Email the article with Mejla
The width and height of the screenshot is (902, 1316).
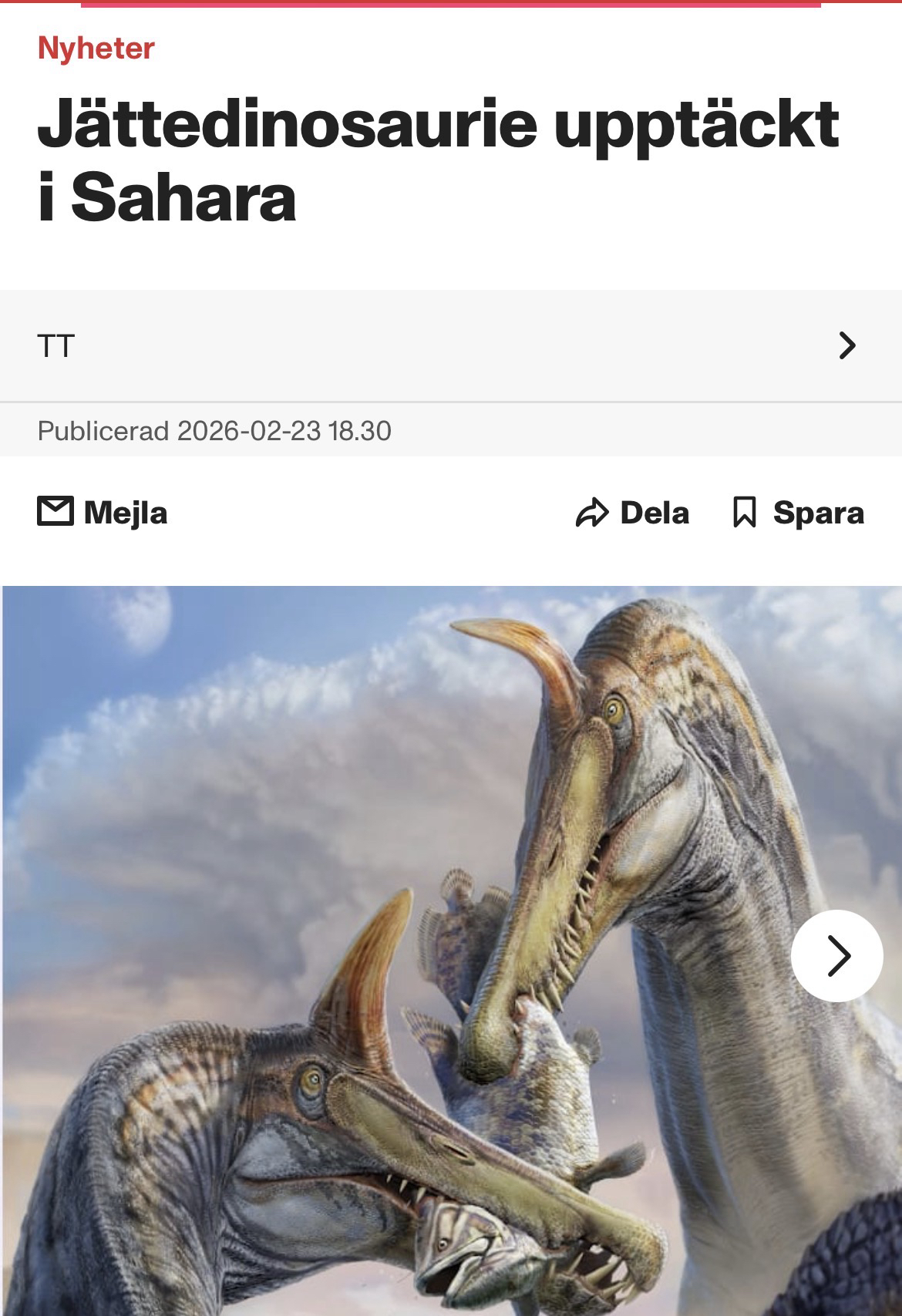pyautogui.click(x=103, y=513)
